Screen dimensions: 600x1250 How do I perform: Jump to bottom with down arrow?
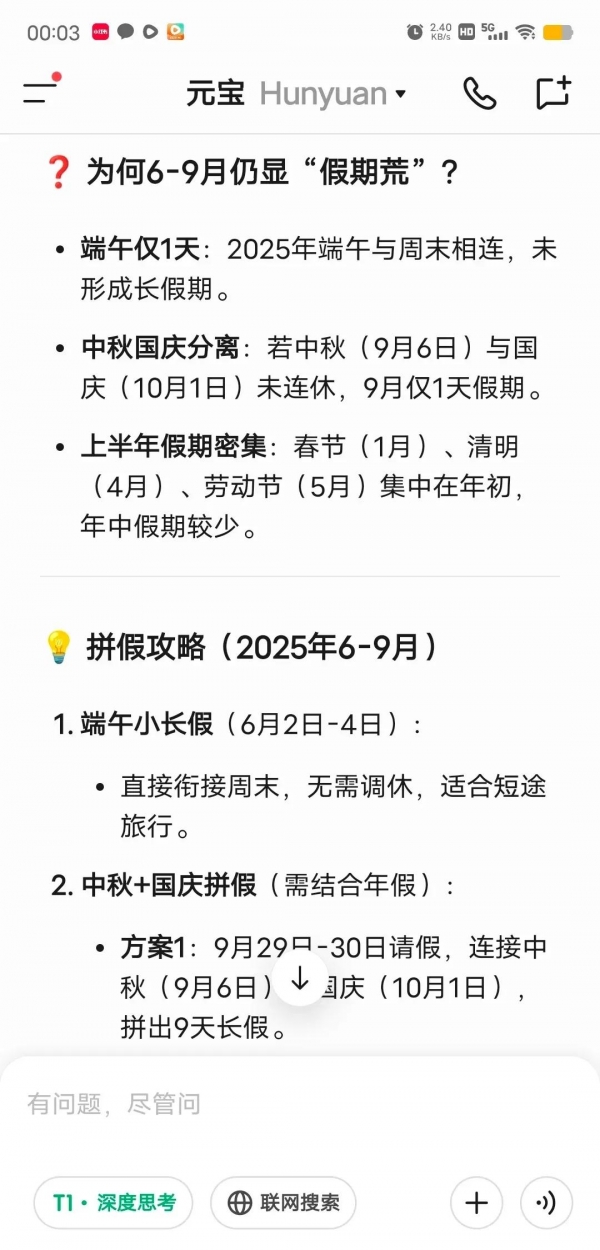[x=300, y=977]
